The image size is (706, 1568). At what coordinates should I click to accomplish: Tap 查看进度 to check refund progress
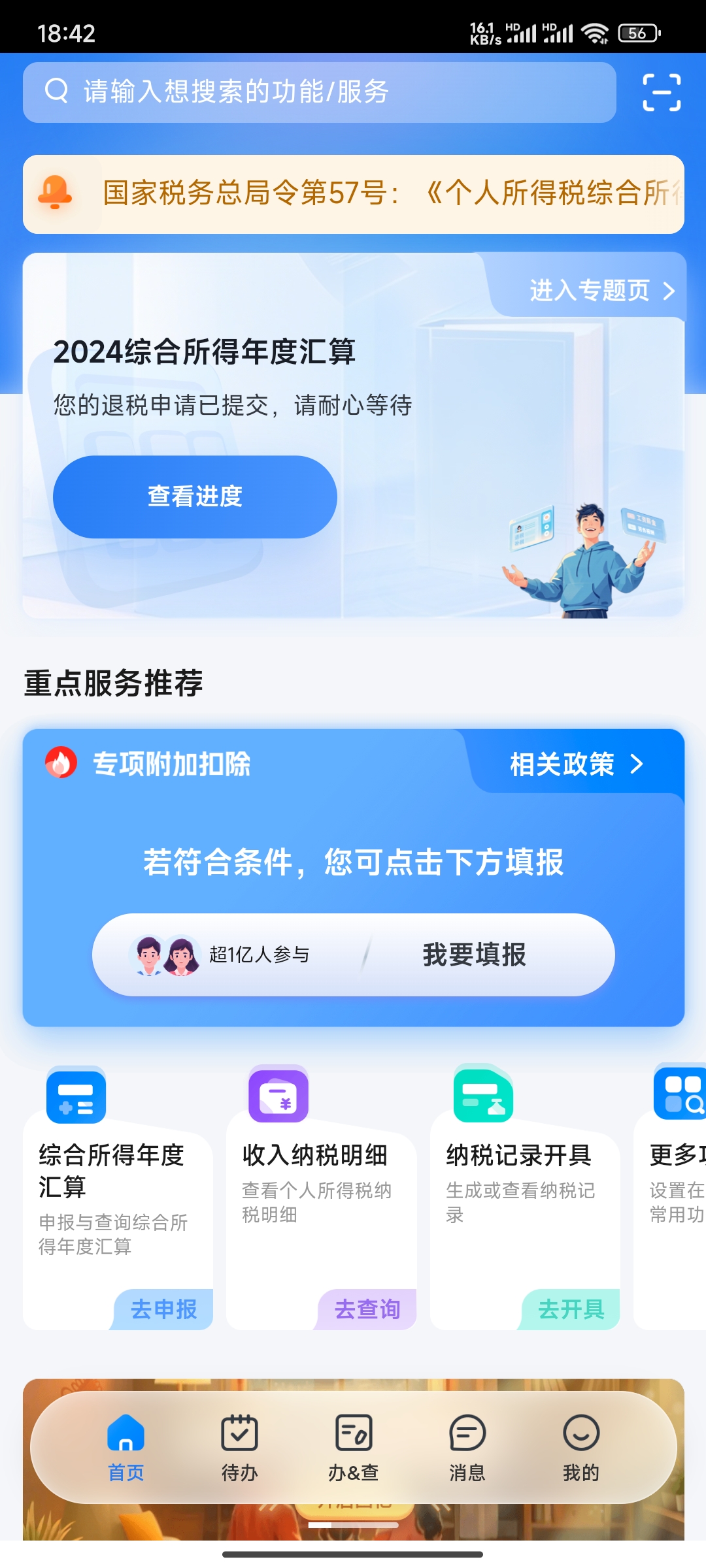coord(195,497)
